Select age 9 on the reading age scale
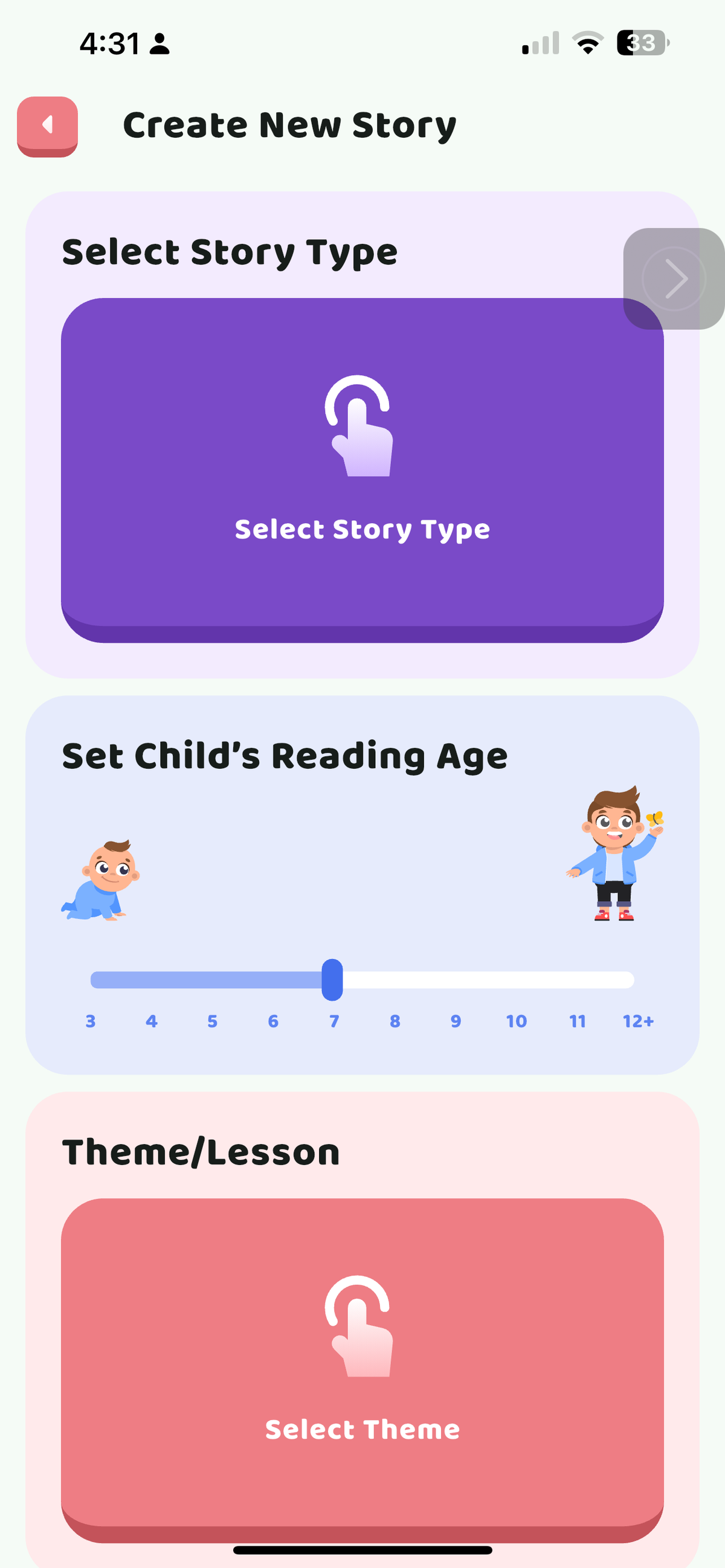The image size is (725, 1568). [x=455, y=1021]
